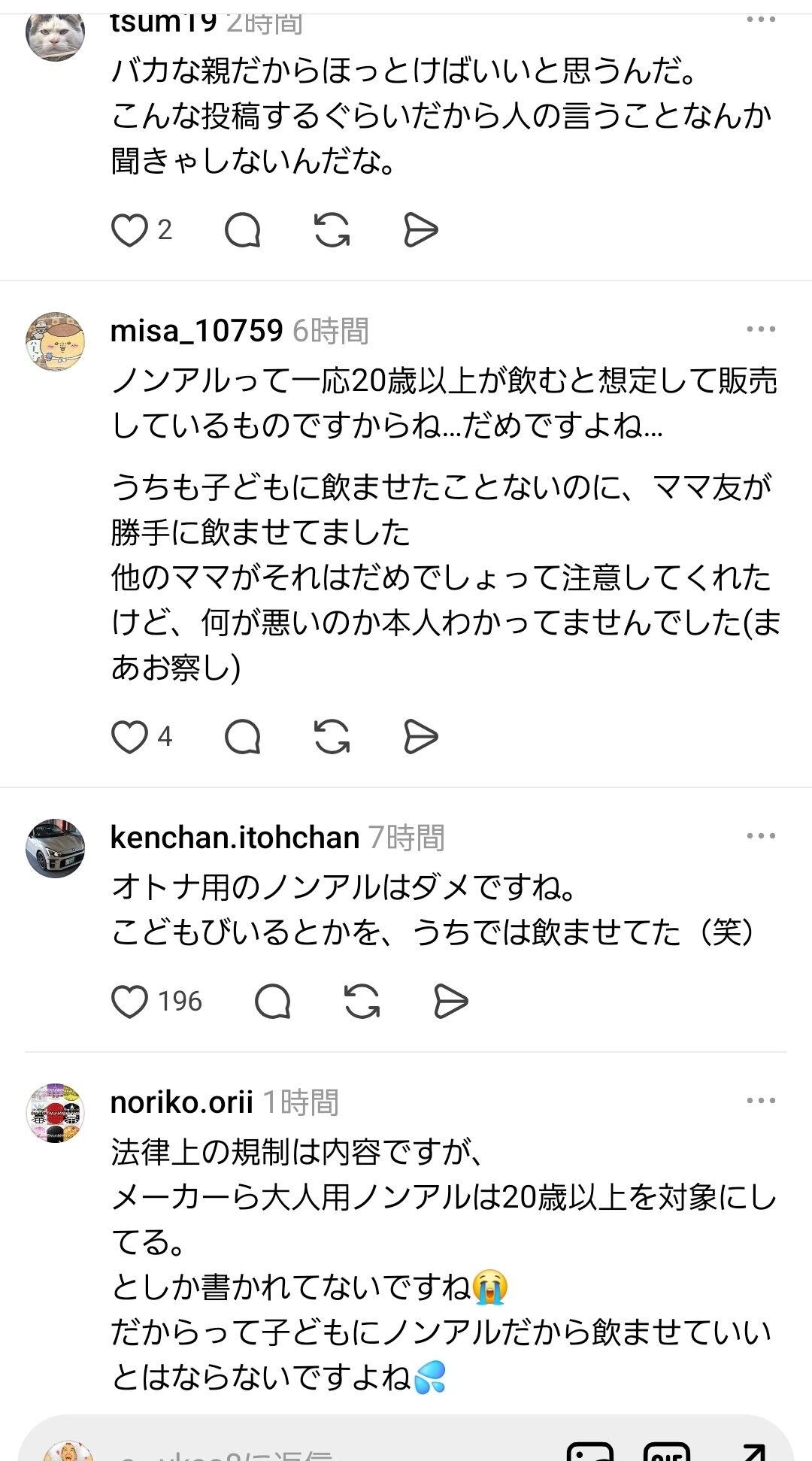Share misa_10759's comment via send icon
Image resolution: width=812 pixels, height=1461 pixels.
click(x=421, y=737)
